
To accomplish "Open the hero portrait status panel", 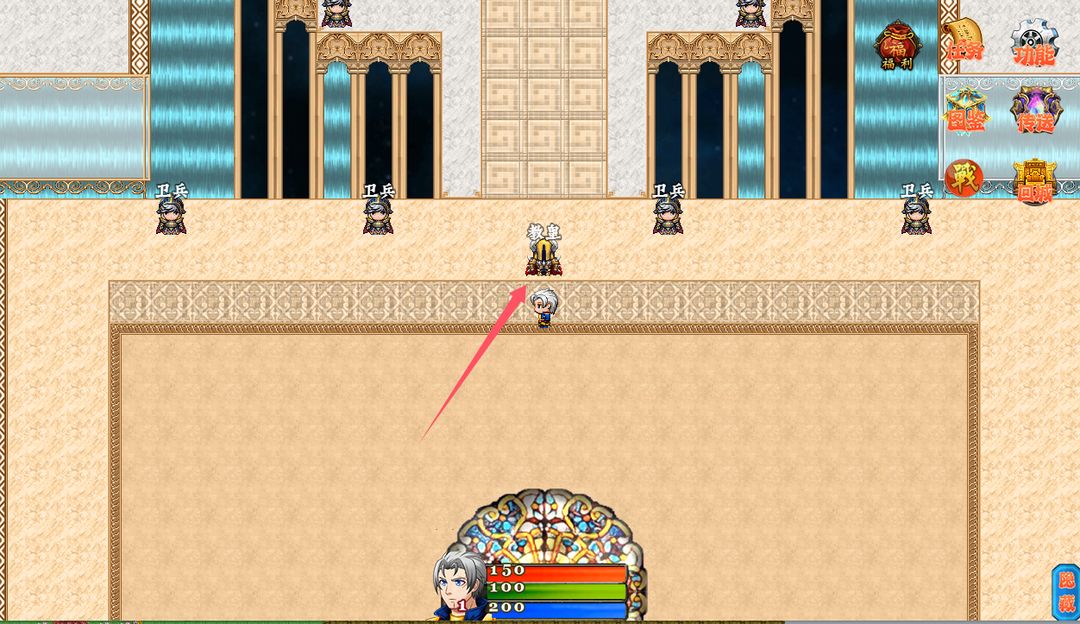I will [x=460, y=585].
